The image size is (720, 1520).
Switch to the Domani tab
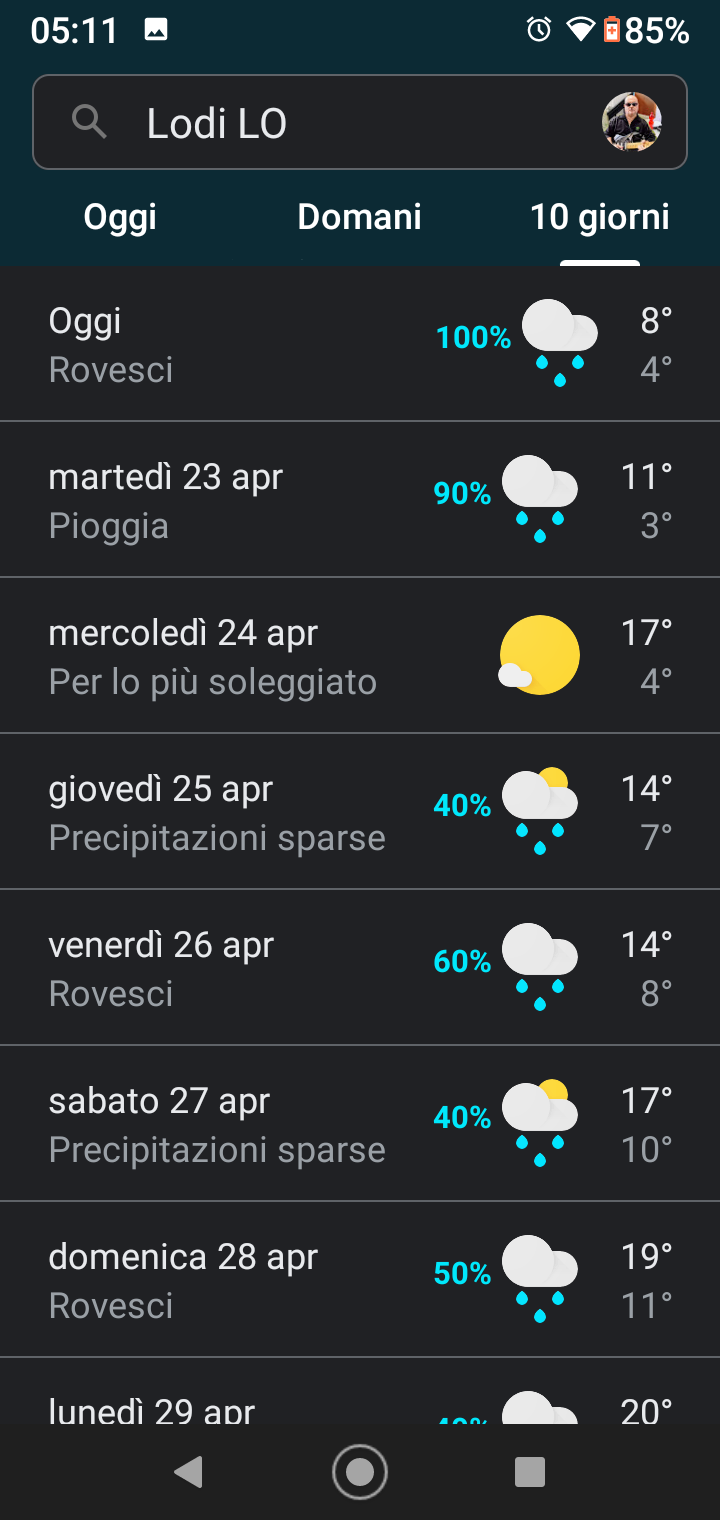coord(360,217)
